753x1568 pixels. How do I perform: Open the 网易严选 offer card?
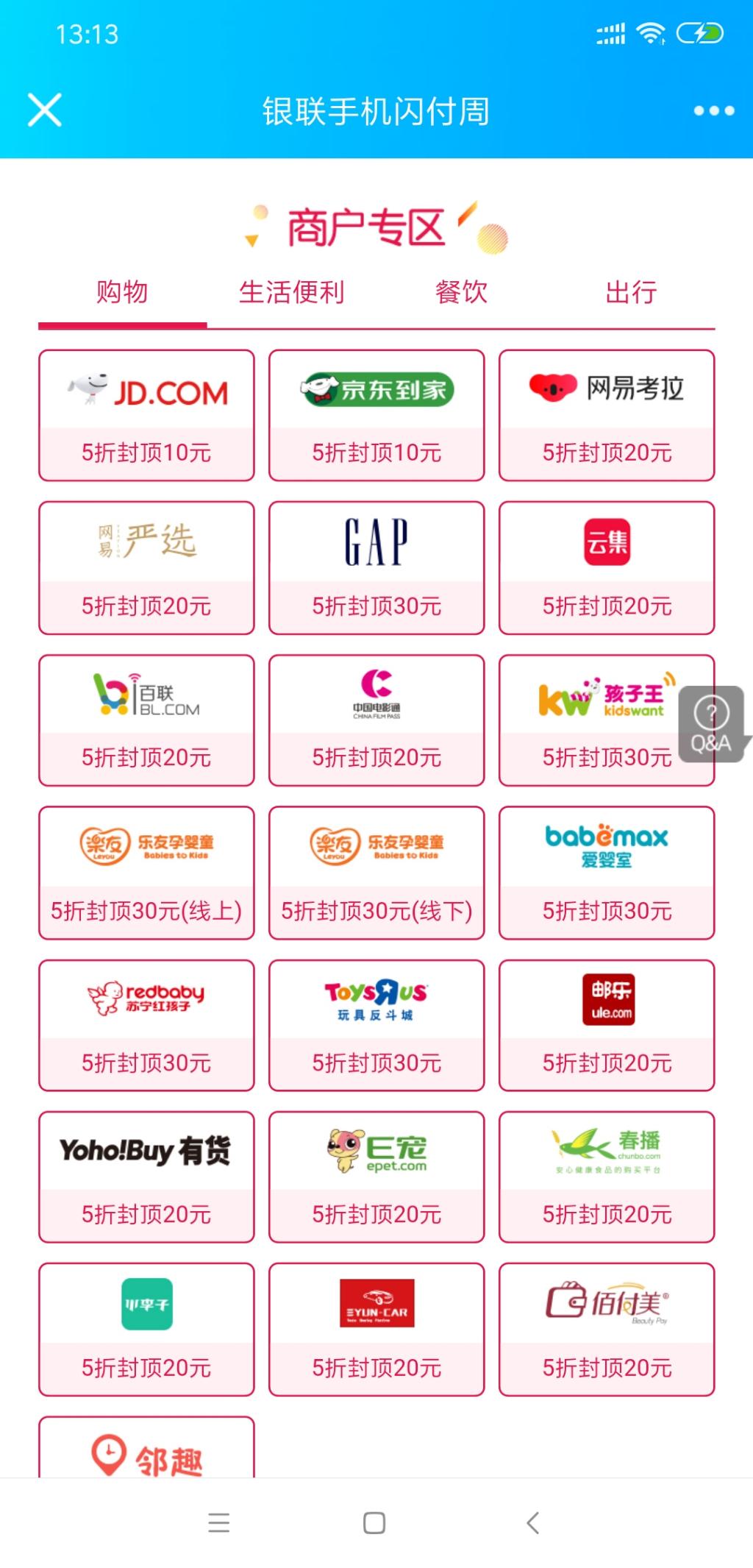click(x=146, y=567)
